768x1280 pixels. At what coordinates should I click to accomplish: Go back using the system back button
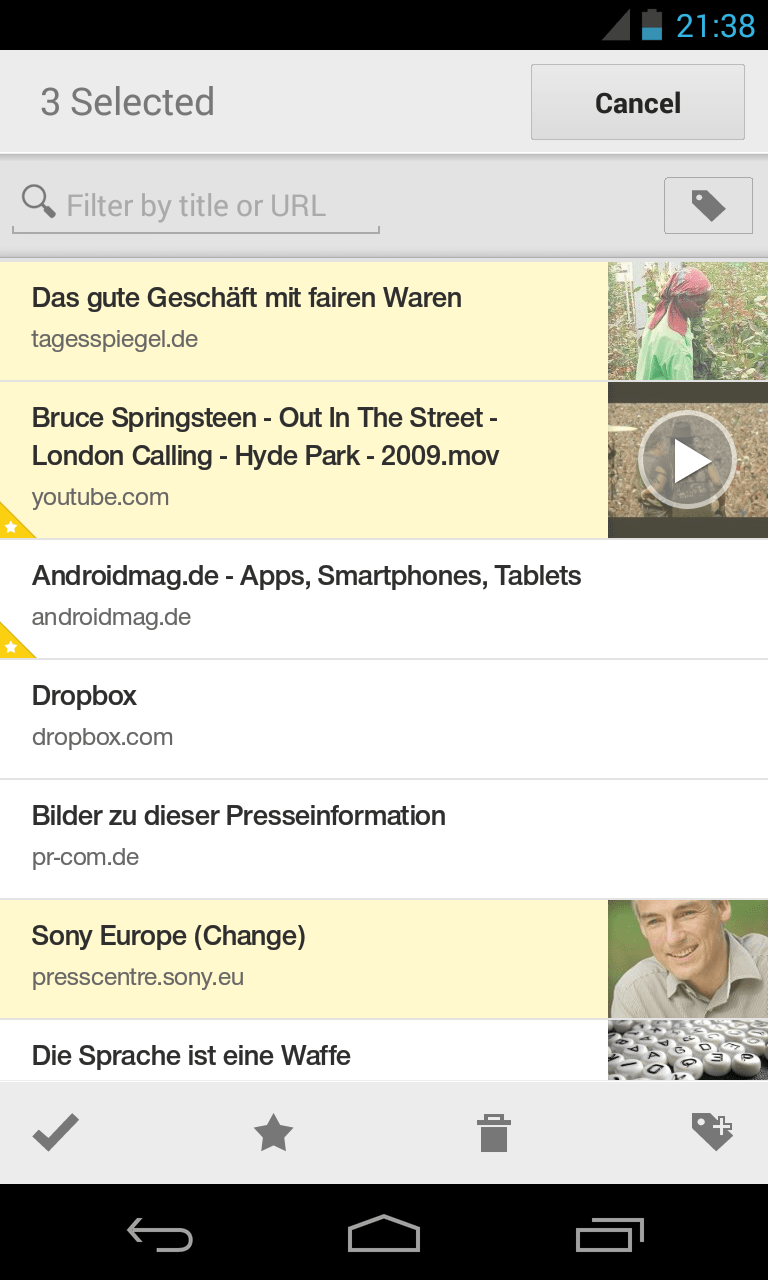pos(160,1235)
